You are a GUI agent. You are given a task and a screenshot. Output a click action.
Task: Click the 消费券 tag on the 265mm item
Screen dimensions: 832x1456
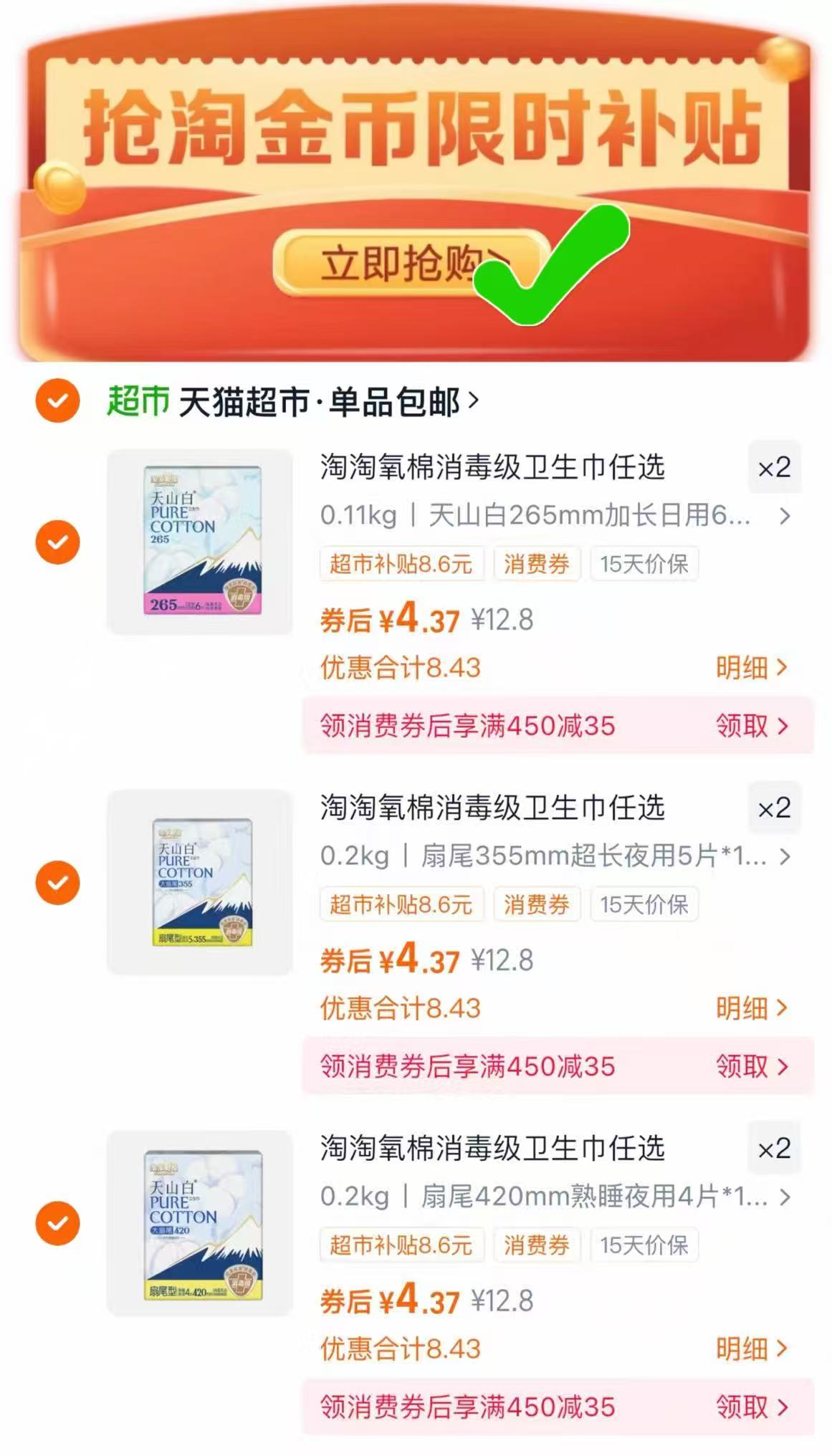pyautogui.click(x=537, y=564)
